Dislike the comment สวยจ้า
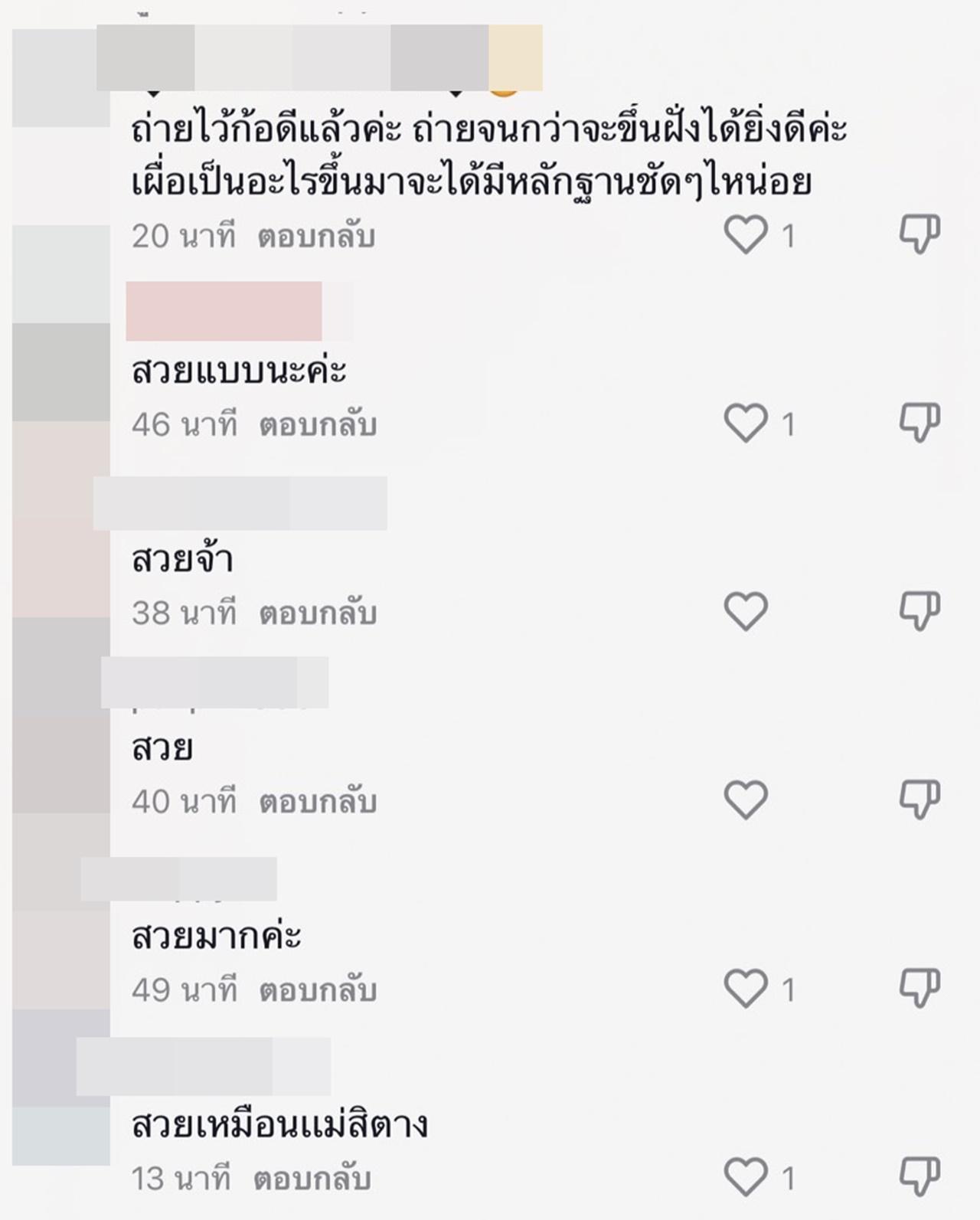 point(919,610)
